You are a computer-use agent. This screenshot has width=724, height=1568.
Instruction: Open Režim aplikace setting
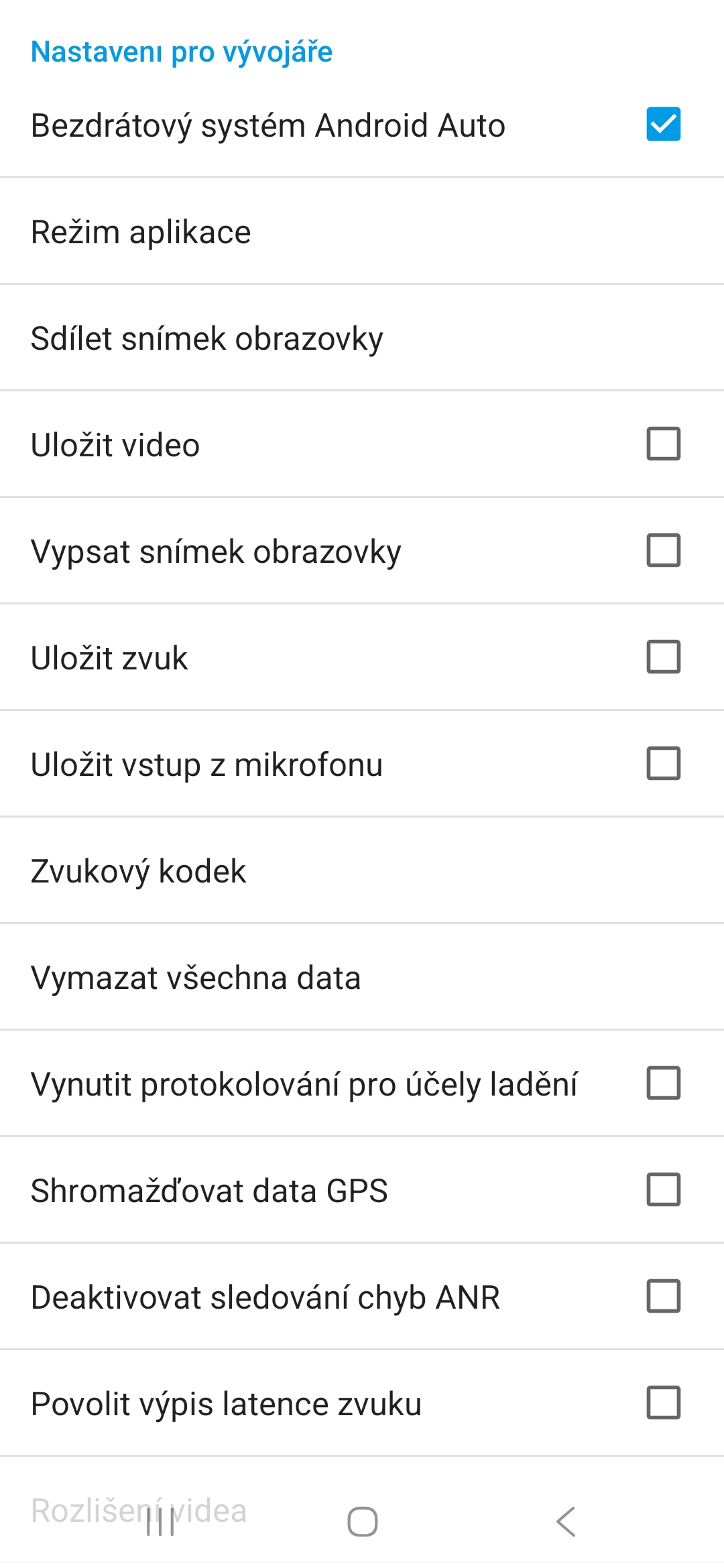tap(362, 232)
